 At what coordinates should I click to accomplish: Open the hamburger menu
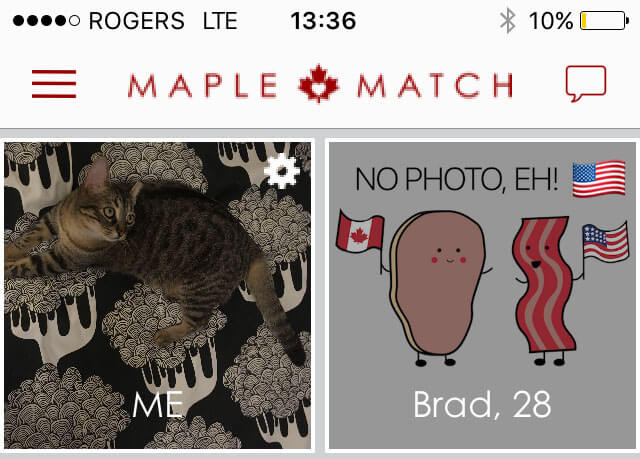tap(54, 84)
